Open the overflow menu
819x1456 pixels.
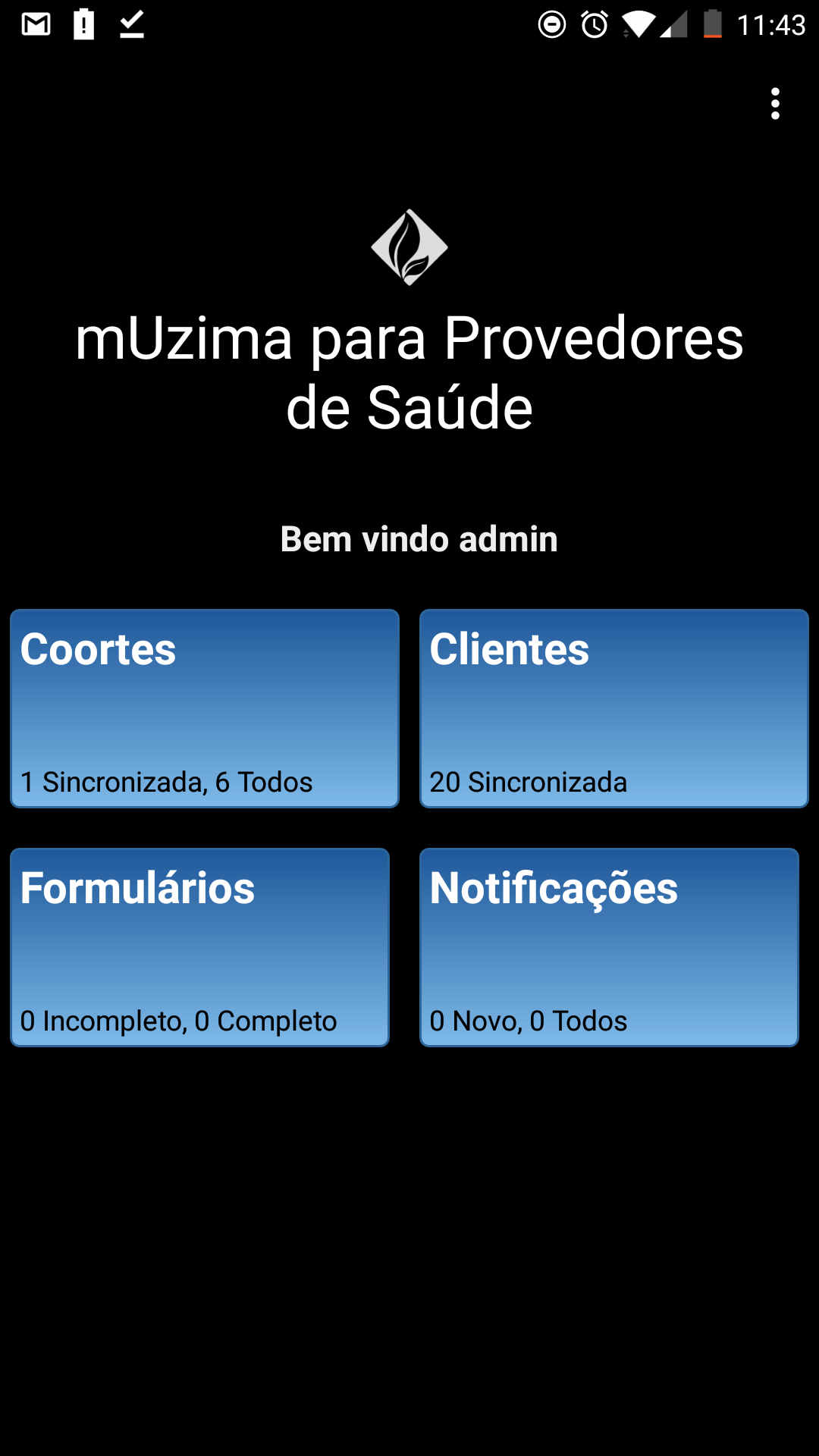pyautogui.click(x=775, y=104)
